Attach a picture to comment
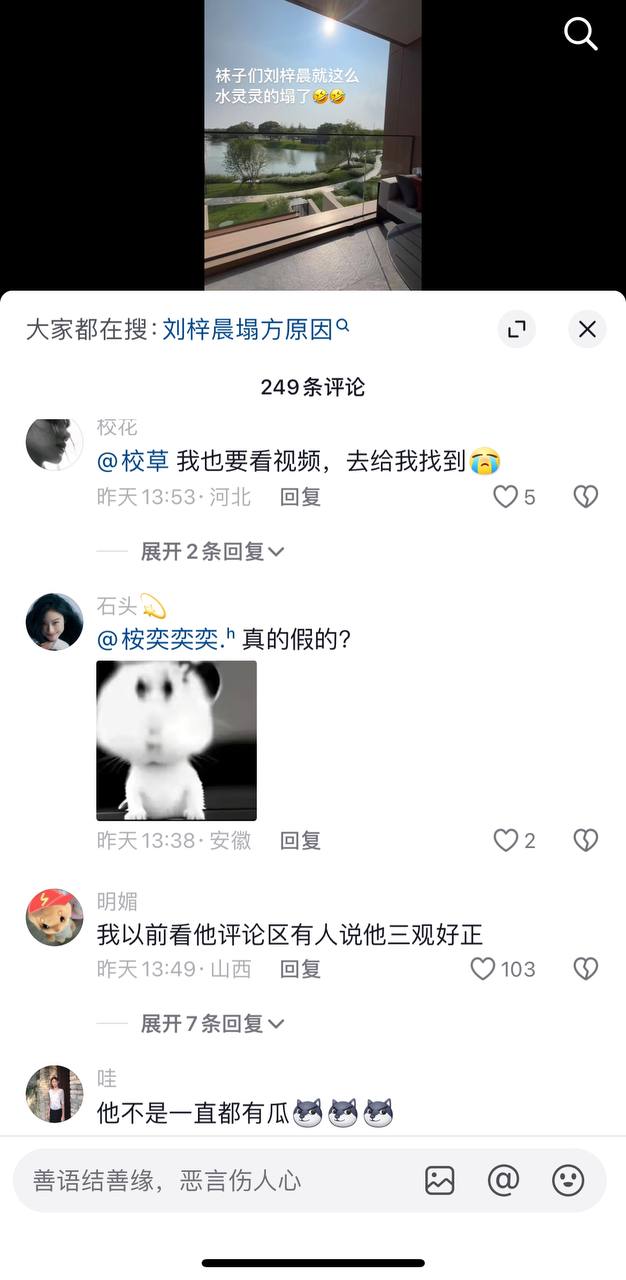Screen dimensions: 626x1280 (440, 1181)
